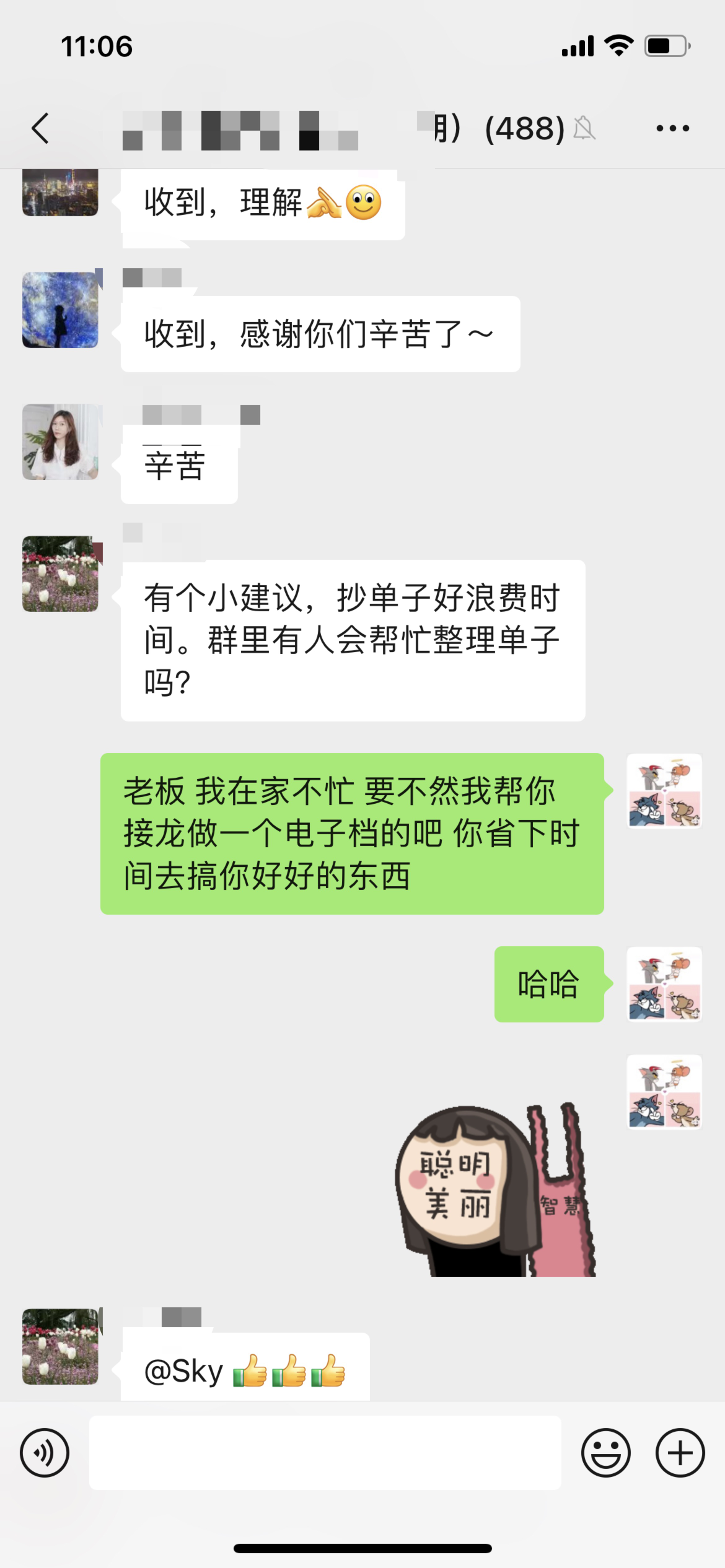Open avatar of sender of @Sky message
Screen dimensions: 725x1568
(x=60, y=1346)
